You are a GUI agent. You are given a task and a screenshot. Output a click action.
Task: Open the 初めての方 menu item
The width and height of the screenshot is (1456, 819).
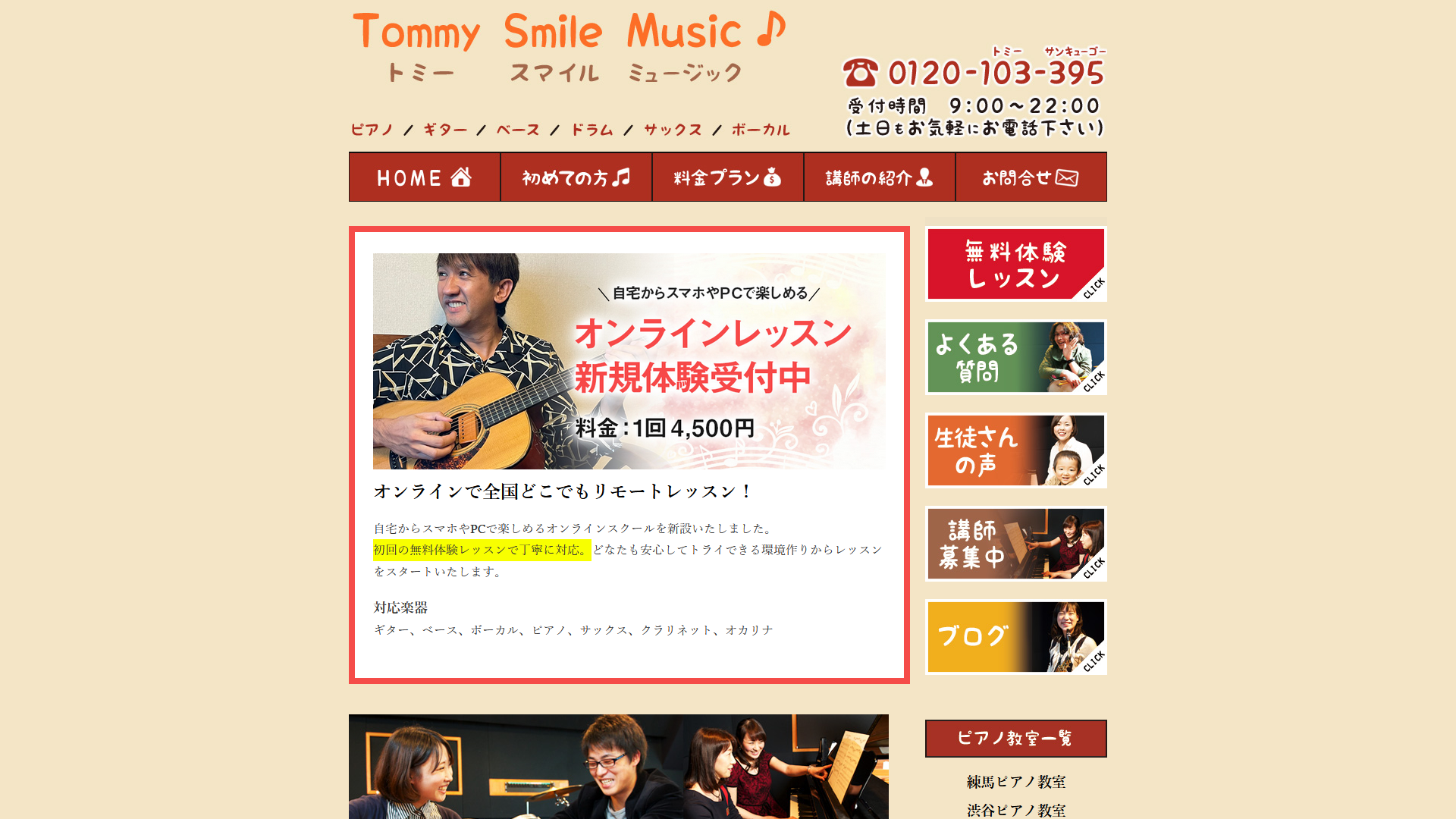tap(576, 177)
